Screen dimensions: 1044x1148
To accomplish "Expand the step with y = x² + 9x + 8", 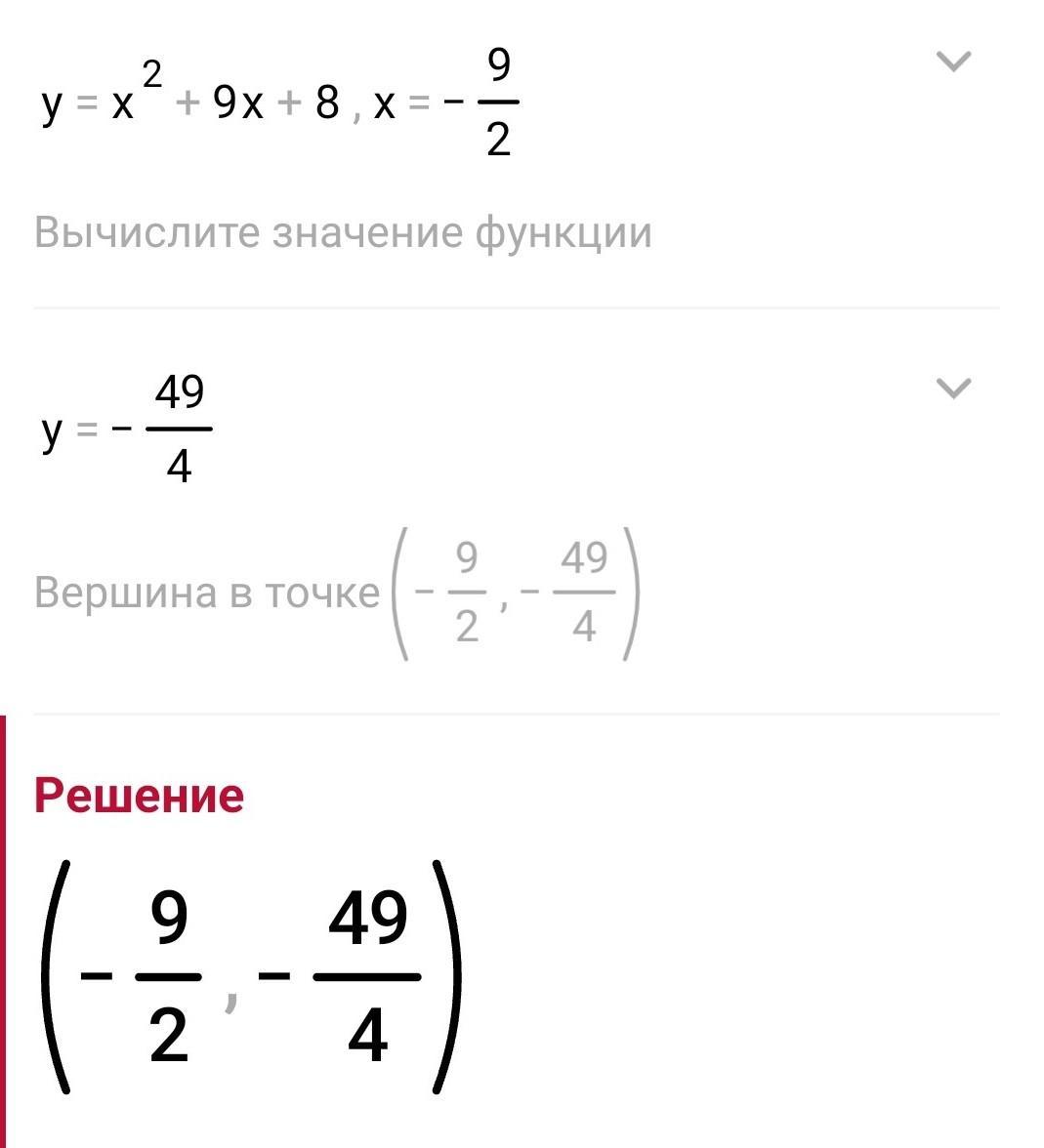I will click(x=953, y=61).
